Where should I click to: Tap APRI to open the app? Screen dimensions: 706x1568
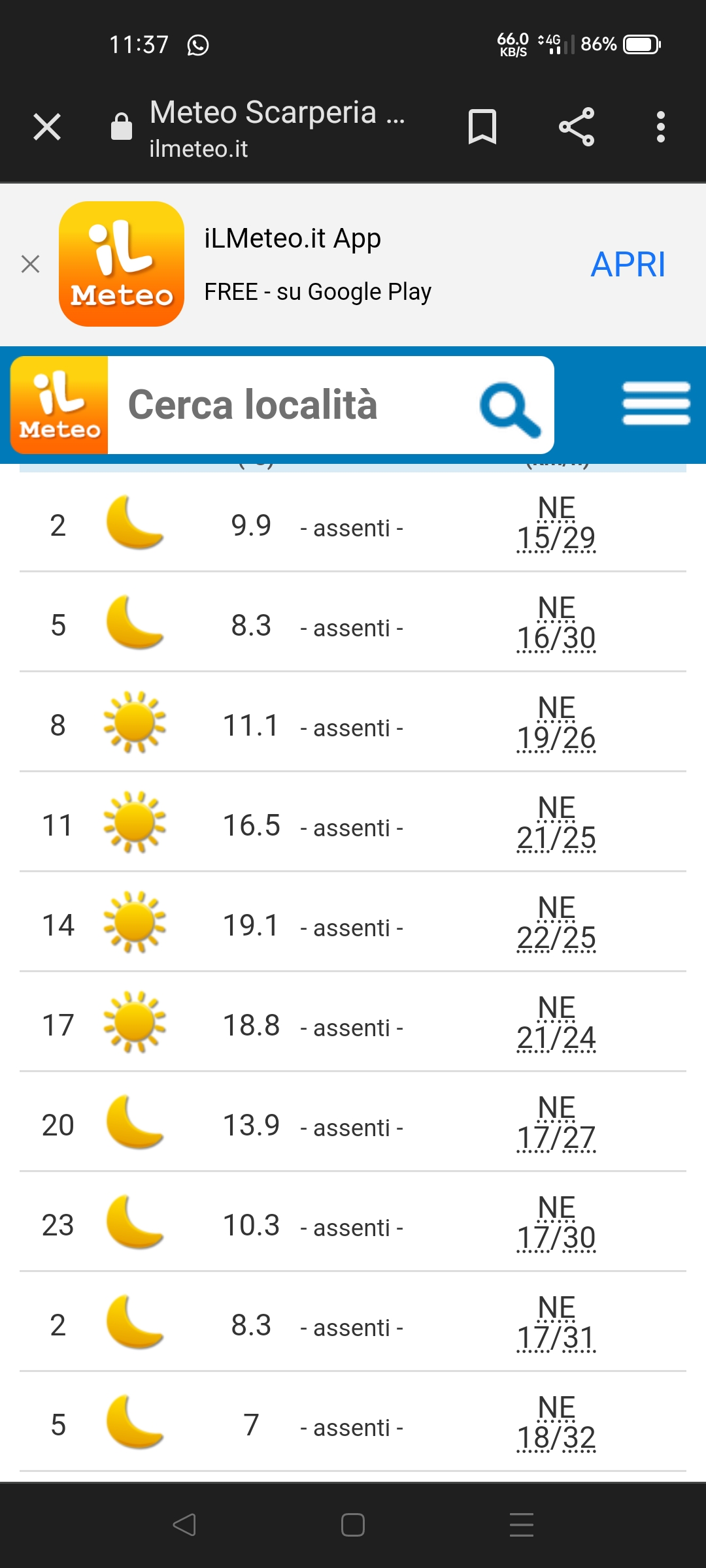[628, 265]
